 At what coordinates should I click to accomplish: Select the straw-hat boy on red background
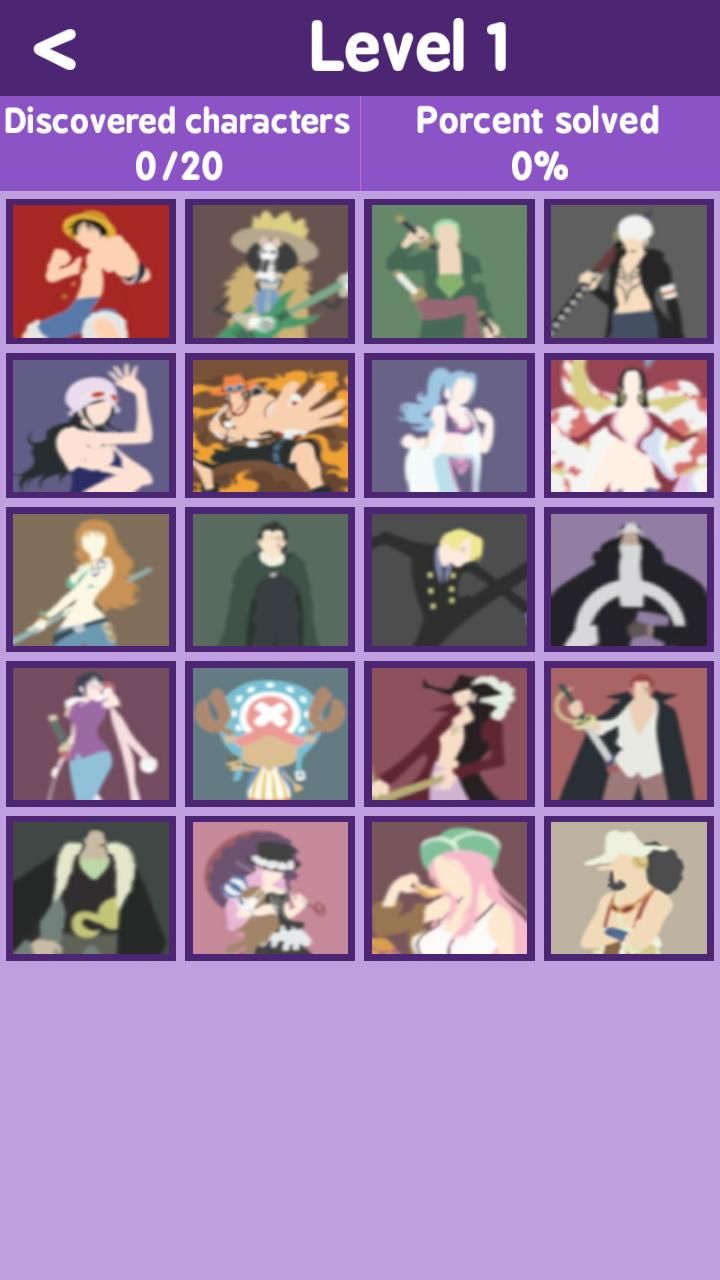(x=90, y=270)
